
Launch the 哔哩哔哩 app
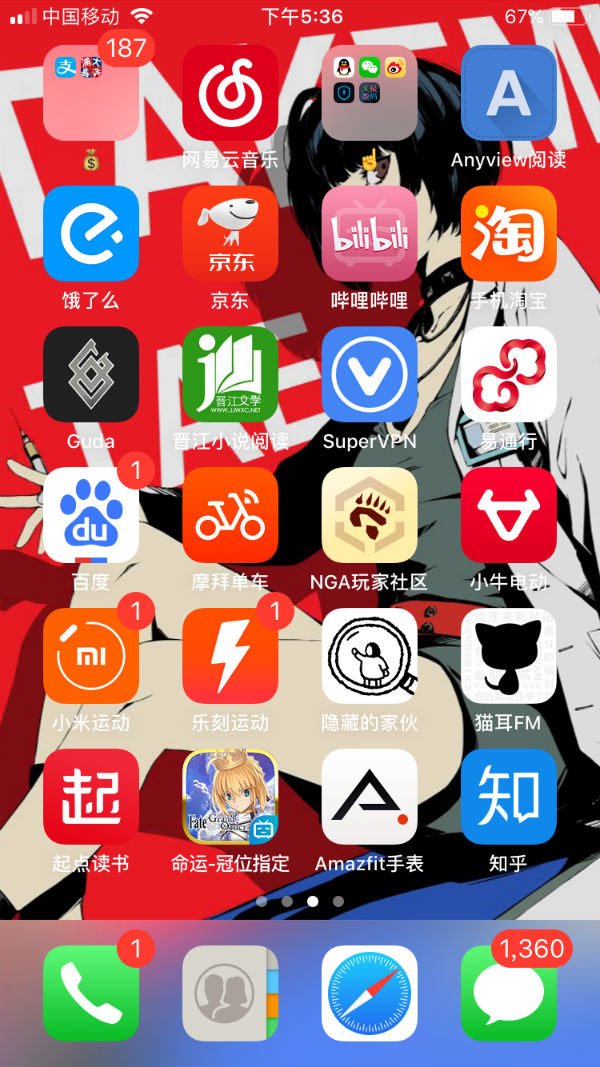(369, 233)
